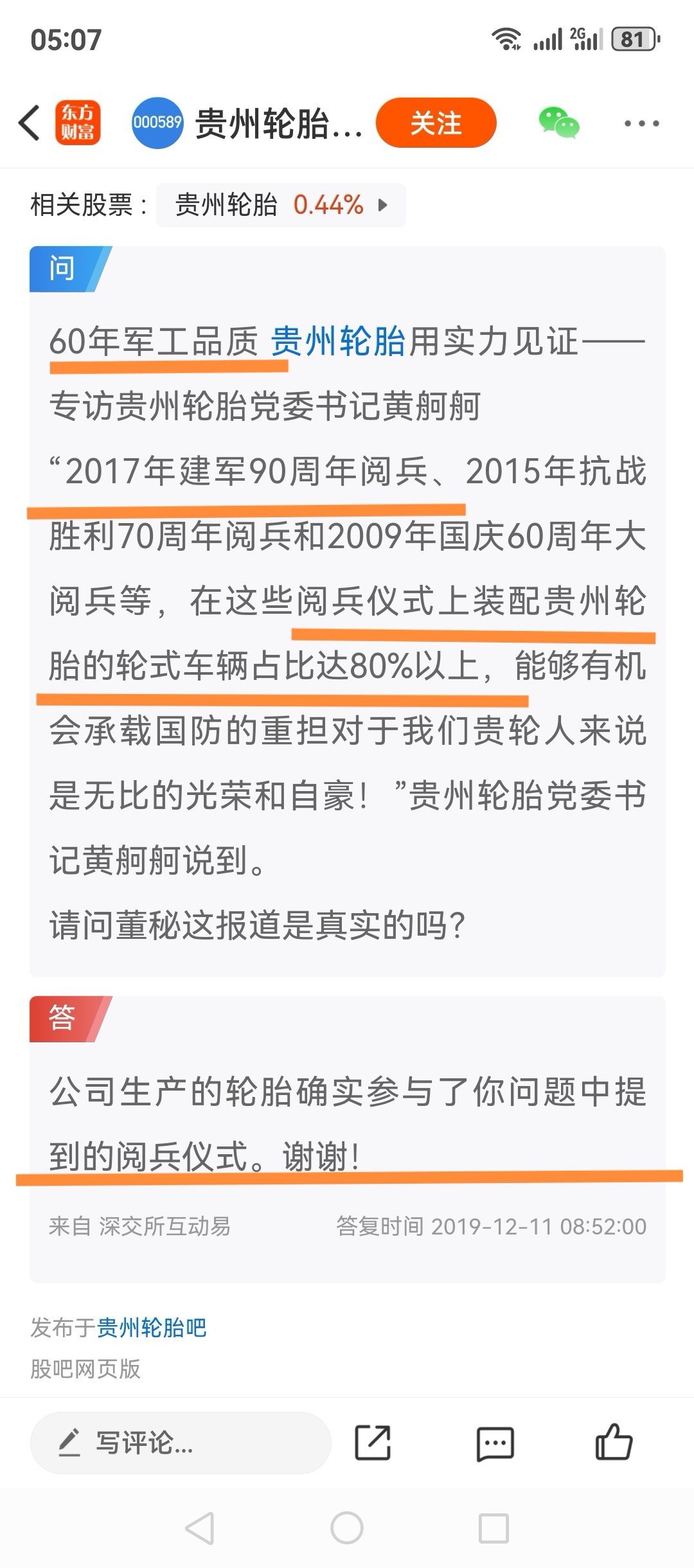This screenshot has width=694, height=1568.
Task: Open the blue 贵州轮胎 link in the question
Action: (338, 341)
